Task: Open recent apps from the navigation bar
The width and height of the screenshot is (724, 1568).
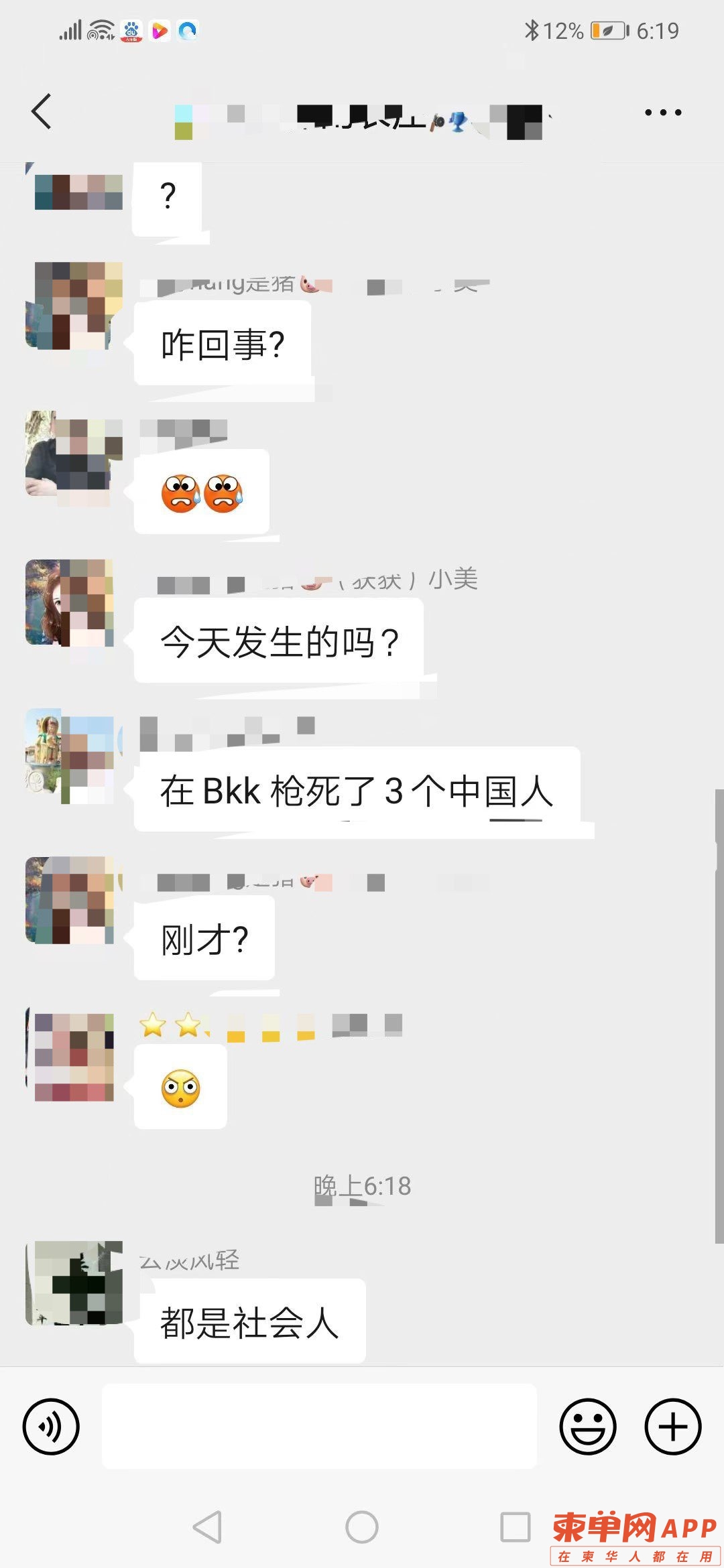Action: coord(516,1527)
